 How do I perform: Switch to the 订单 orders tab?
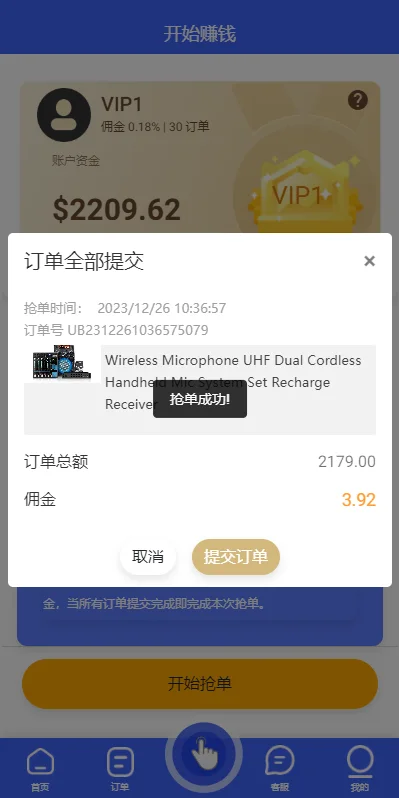pyautogui.click(x=120, y=768)
